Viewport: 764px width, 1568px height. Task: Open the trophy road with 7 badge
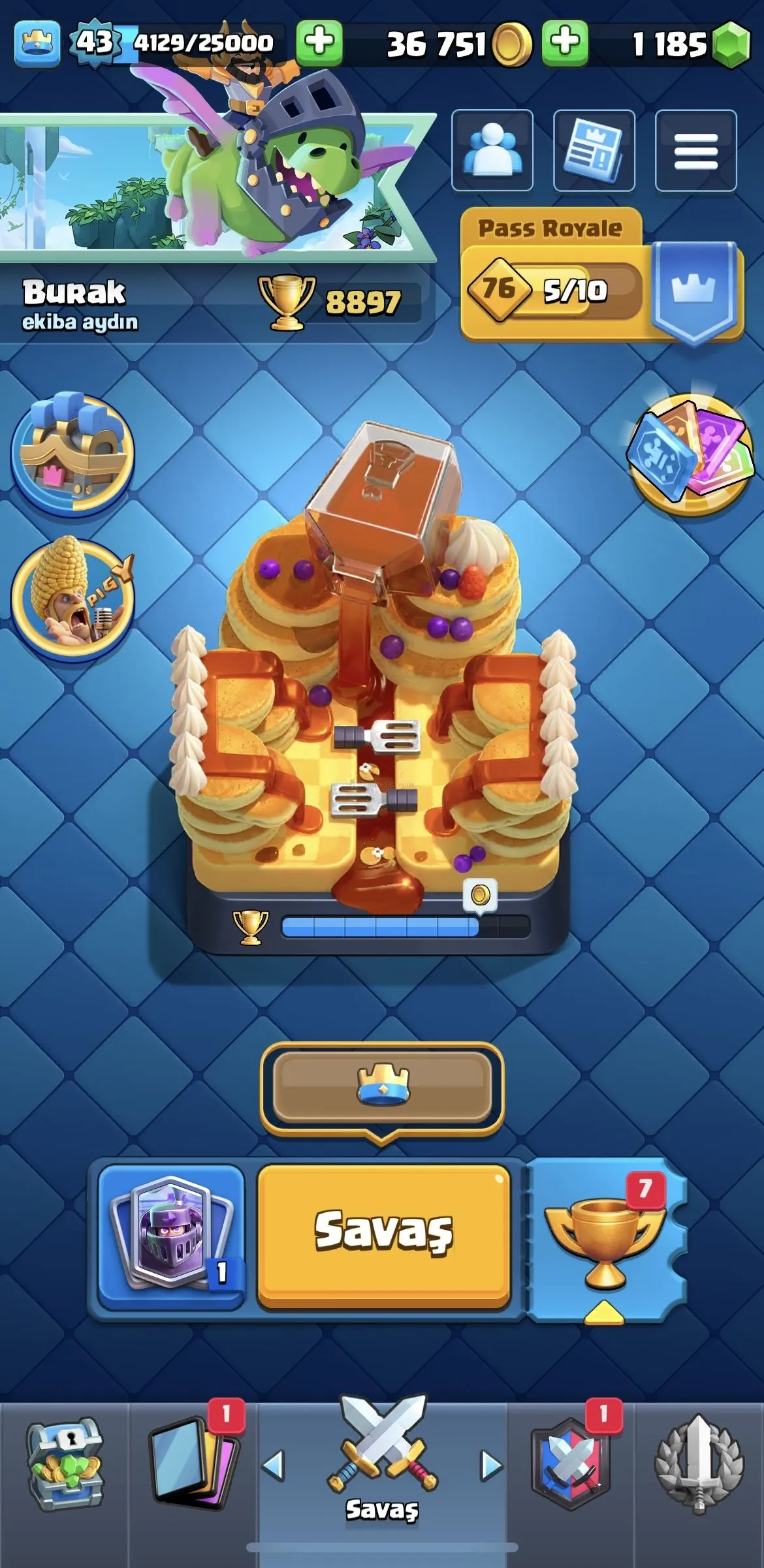point(605,1237)
